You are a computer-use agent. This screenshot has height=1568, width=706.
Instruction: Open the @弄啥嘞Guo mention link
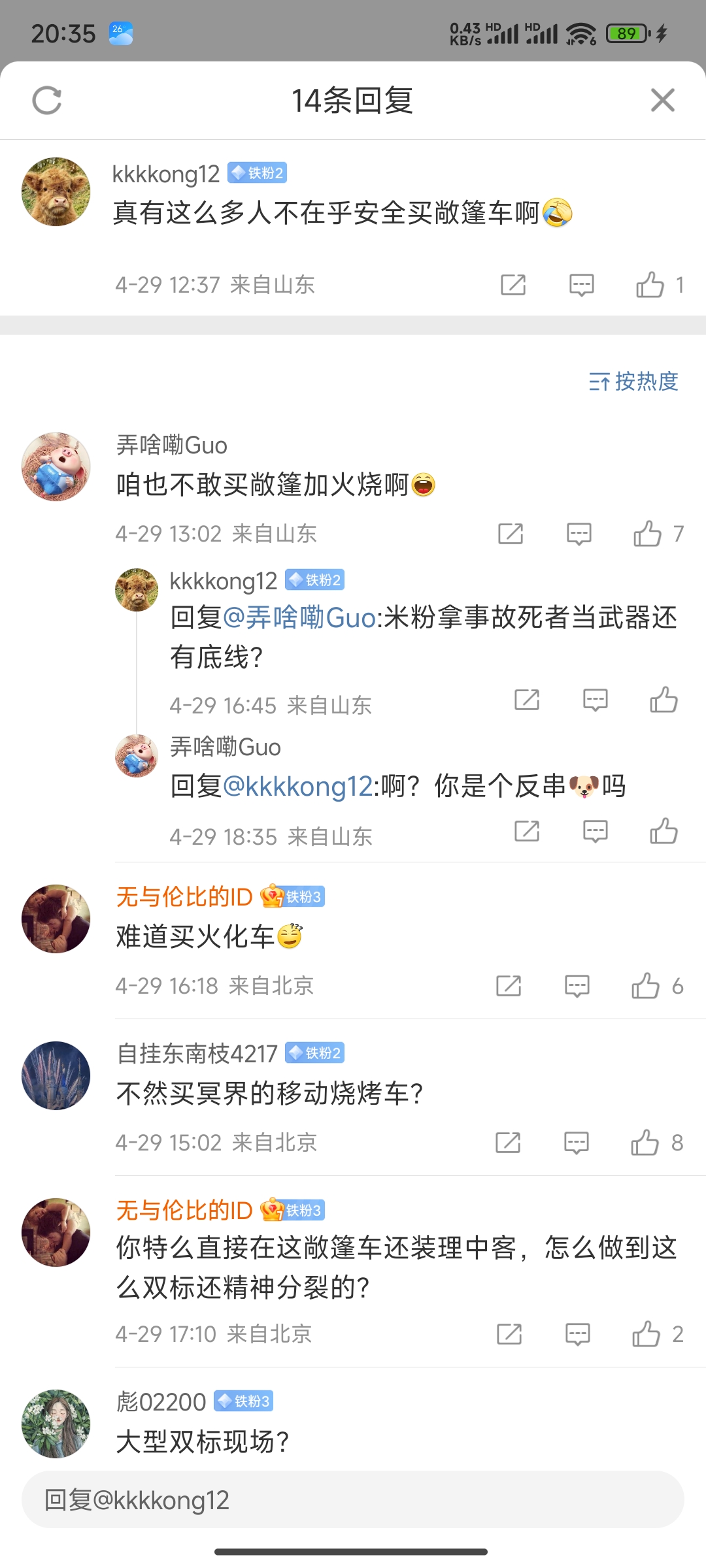[x=299, y=618]
